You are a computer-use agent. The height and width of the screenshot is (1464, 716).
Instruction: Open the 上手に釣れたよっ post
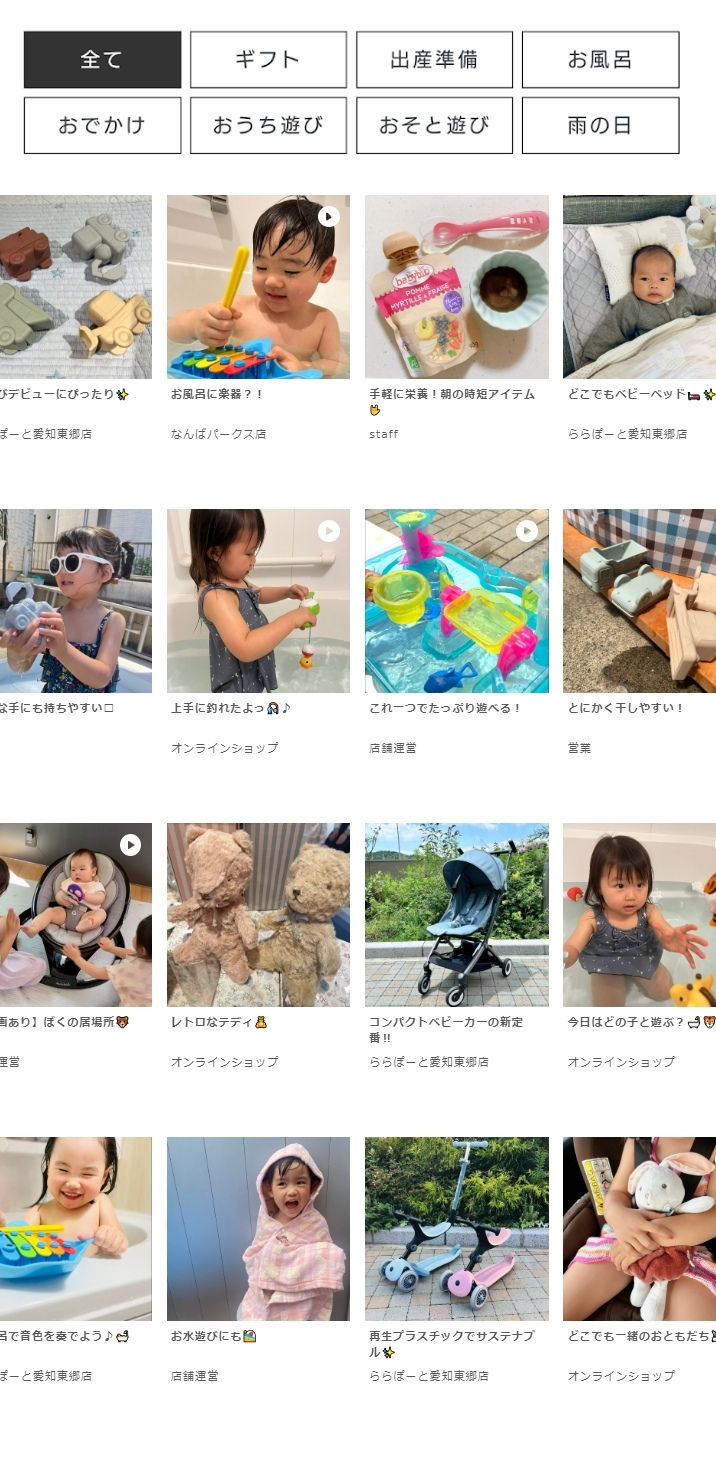pos(258,601)
